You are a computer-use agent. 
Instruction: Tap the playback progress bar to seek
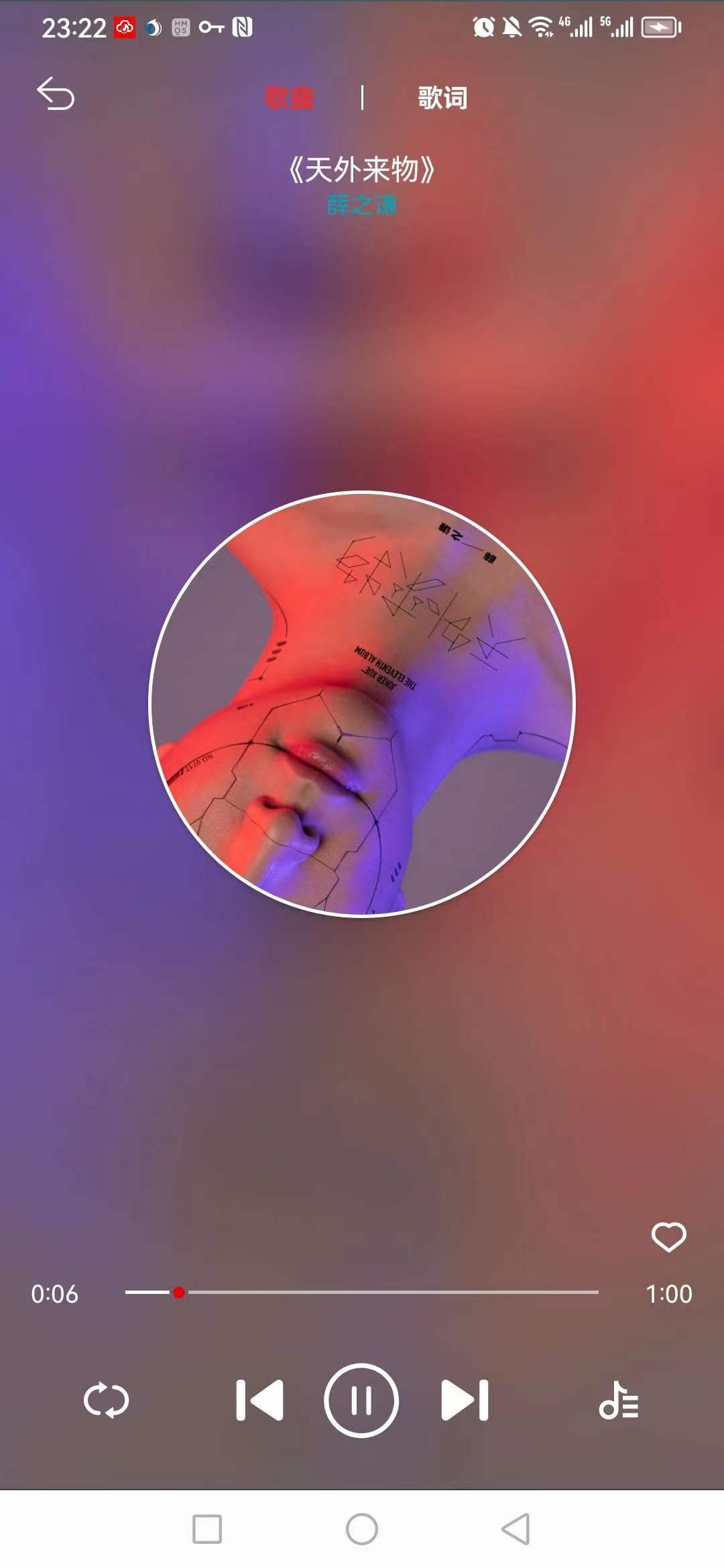pyautogui.click(x=362, y=1293)
